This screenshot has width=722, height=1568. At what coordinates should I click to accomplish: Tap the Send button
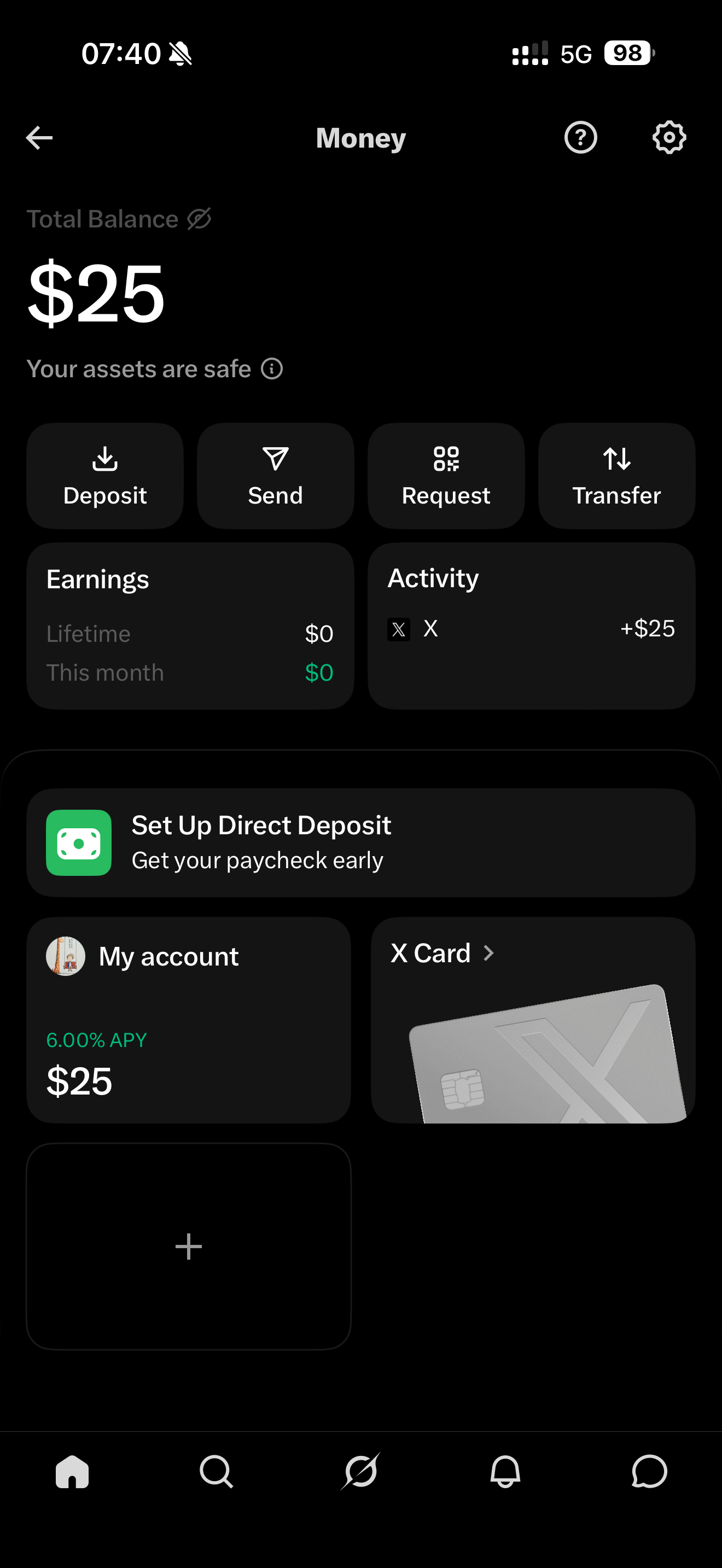[275, 476]
